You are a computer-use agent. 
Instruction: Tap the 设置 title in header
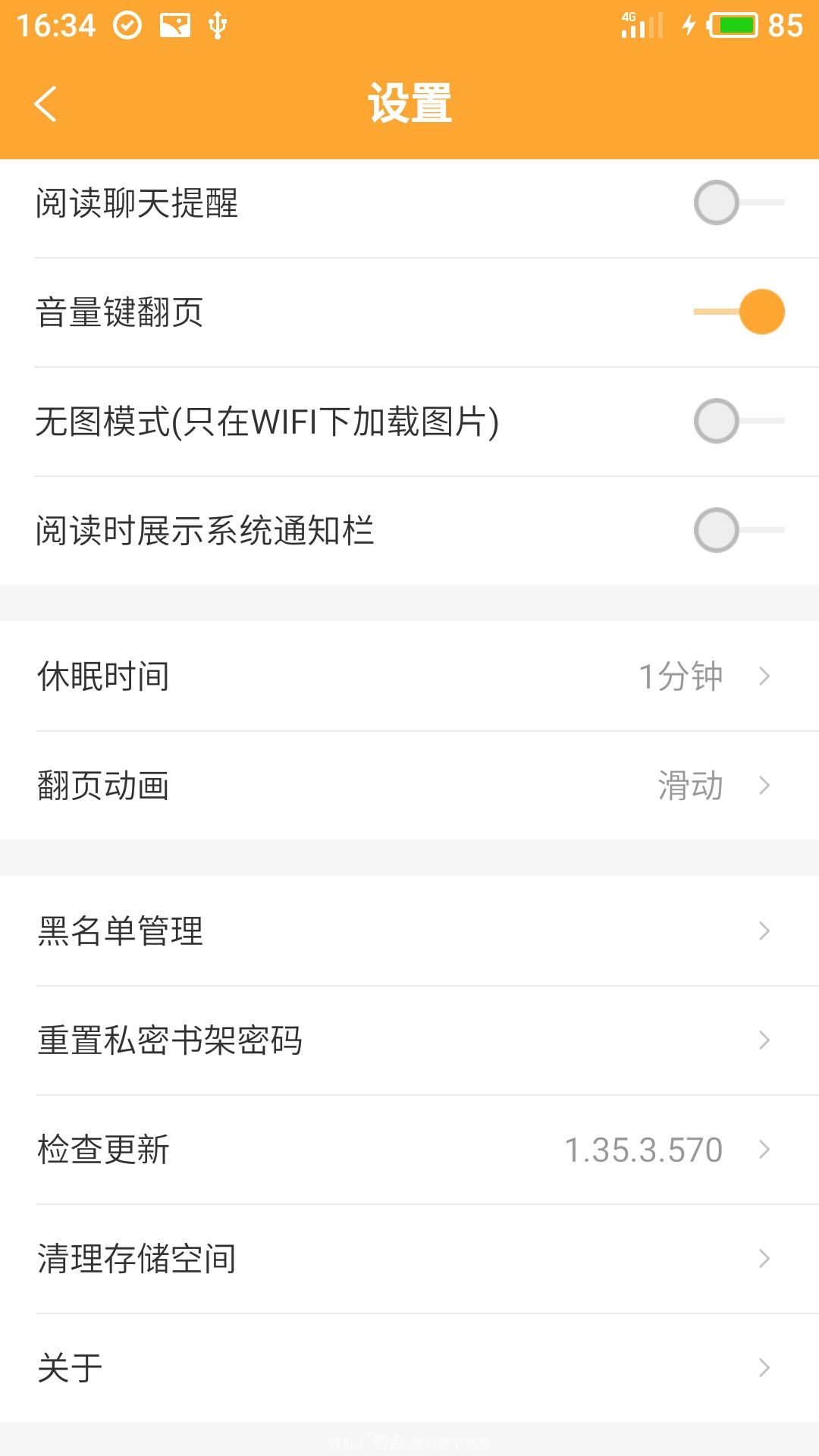click(409, 104)
